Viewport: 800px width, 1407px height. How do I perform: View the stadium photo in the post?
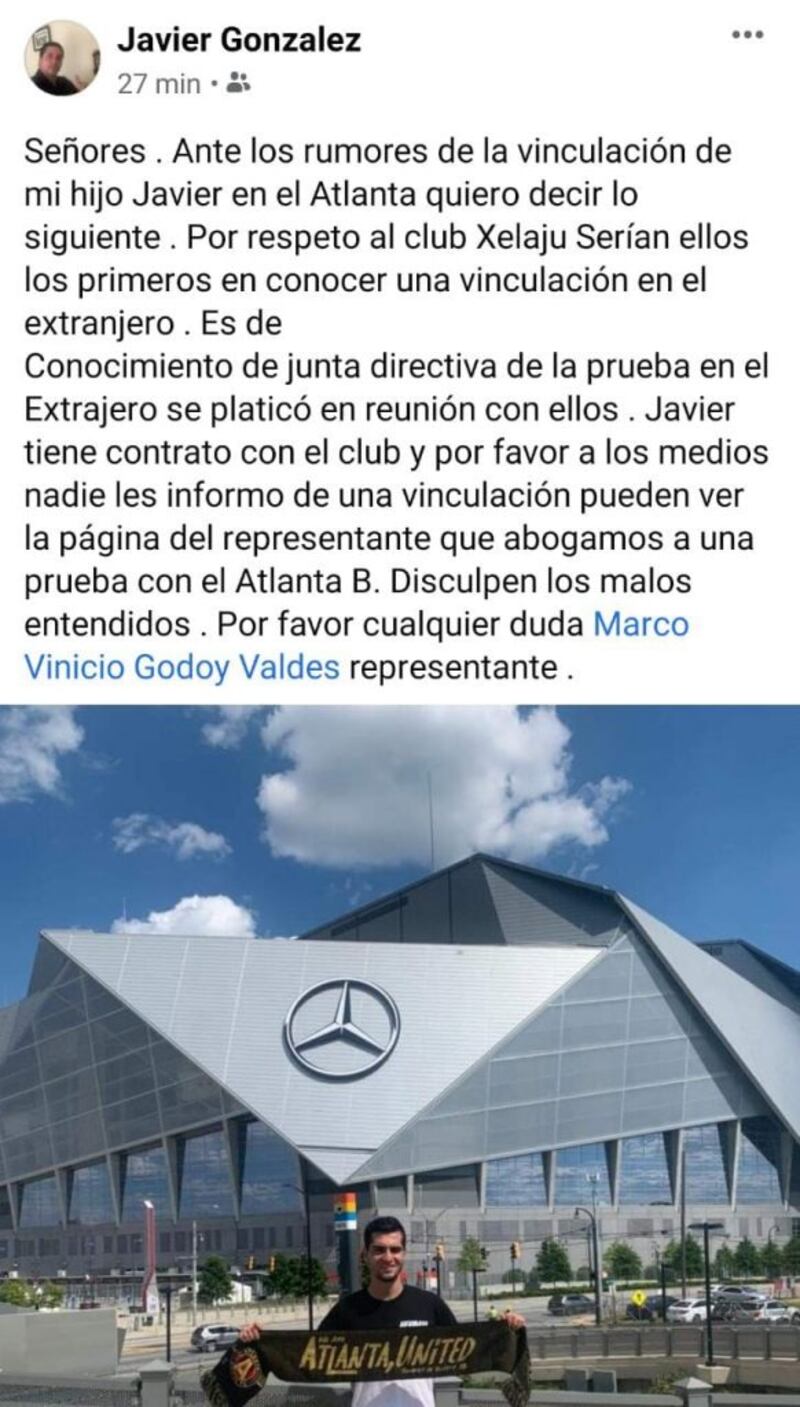coord(400,1056)
